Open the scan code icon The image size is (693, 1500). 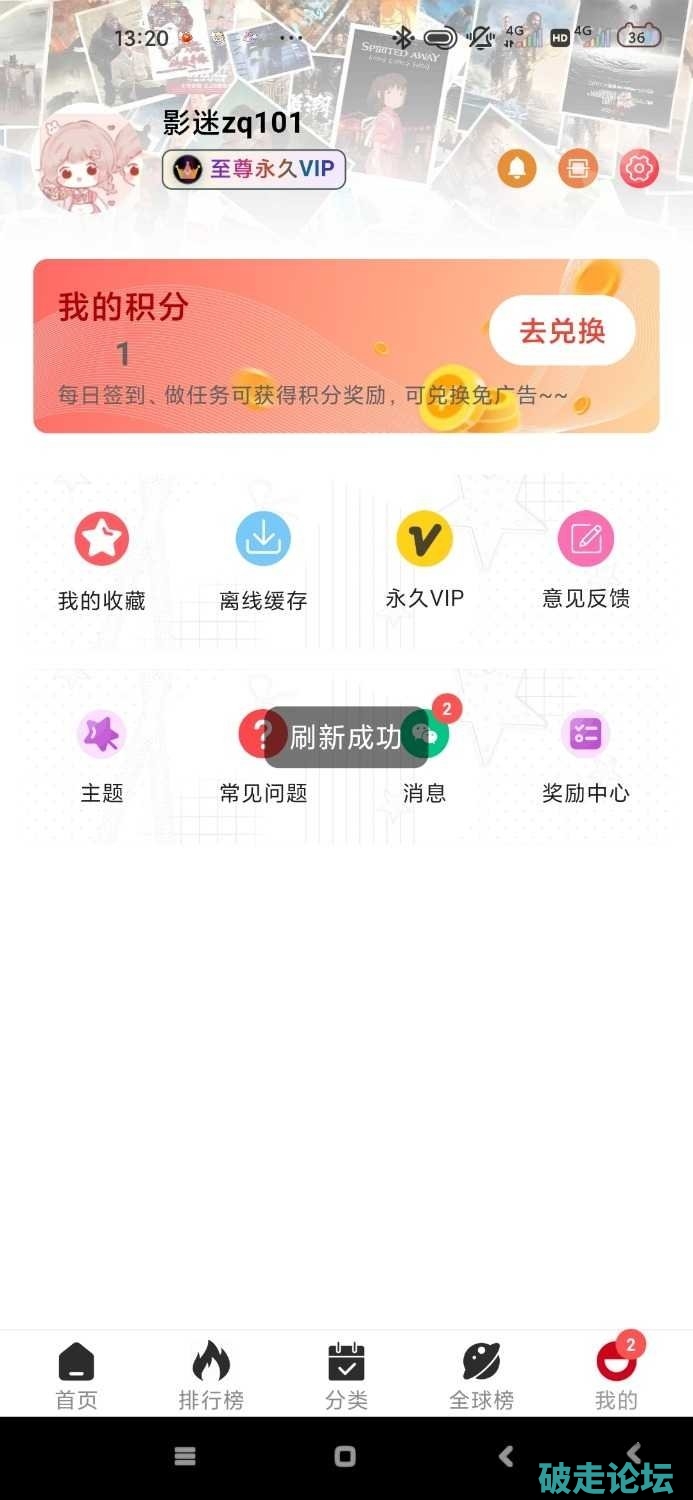coord(578,168)
